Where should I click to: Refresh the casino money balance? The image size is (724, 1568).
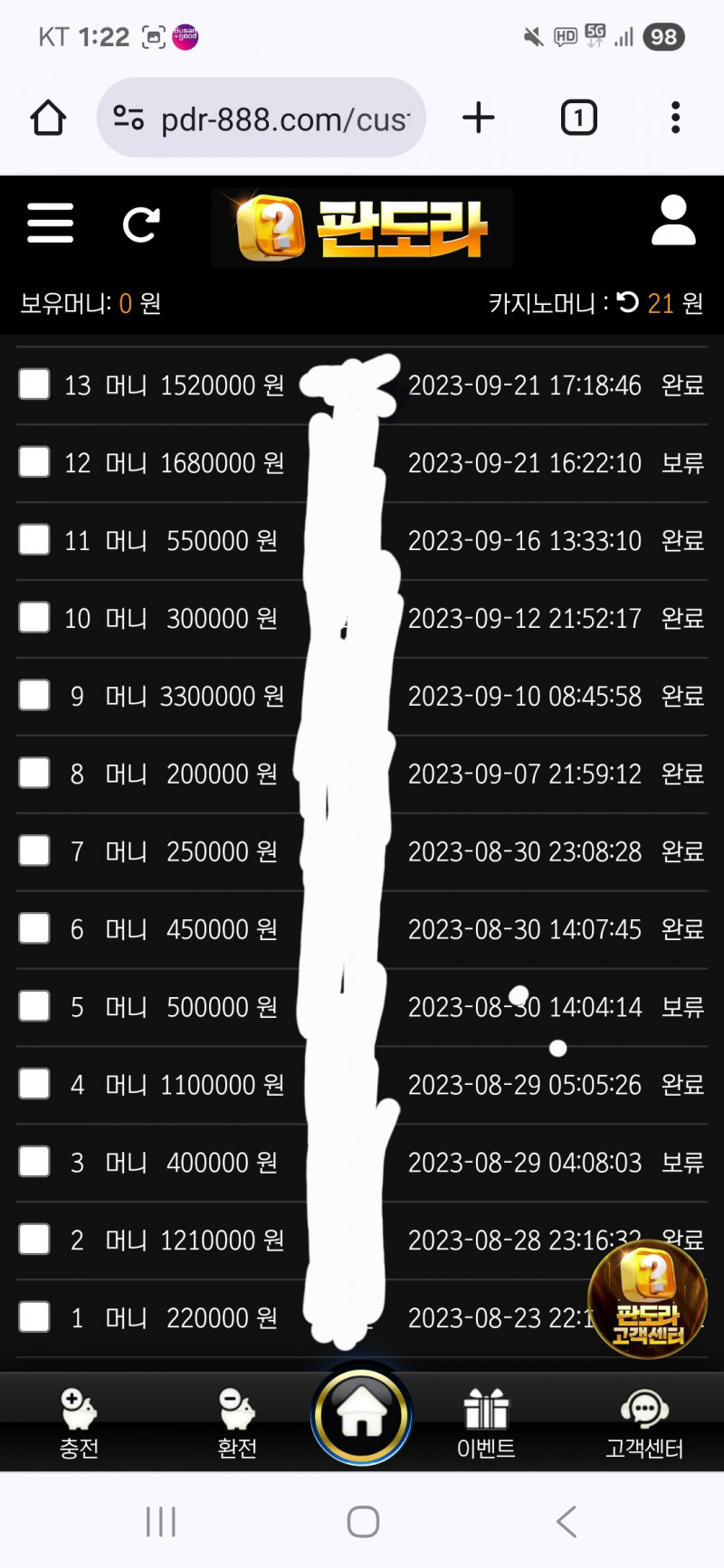(628, 302)
